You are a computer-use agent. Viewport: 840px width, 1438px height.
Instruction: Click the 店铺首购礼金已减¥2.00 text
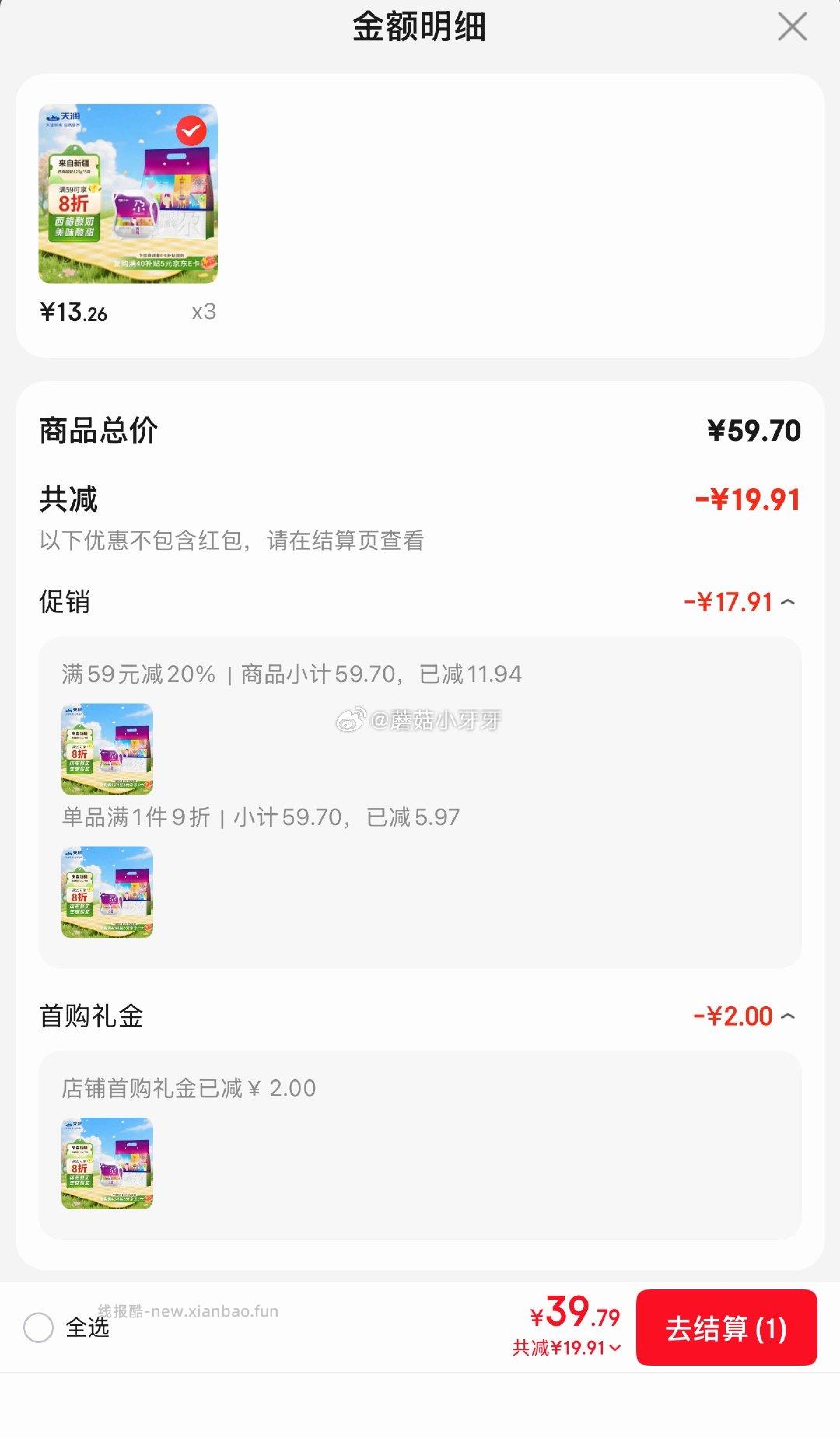188,1089
